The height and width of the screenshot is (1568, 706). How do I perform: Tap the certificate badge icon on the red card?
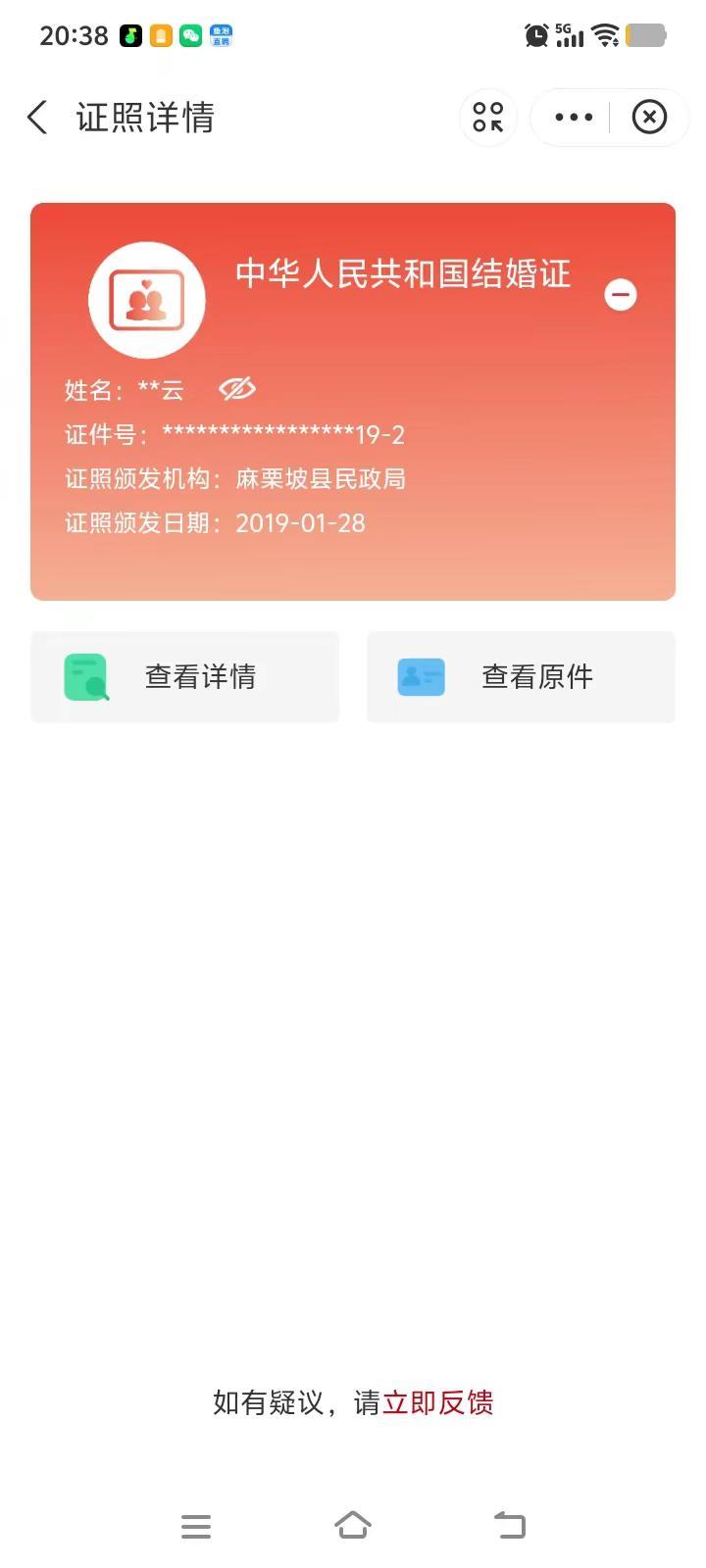tap(146, 299)
